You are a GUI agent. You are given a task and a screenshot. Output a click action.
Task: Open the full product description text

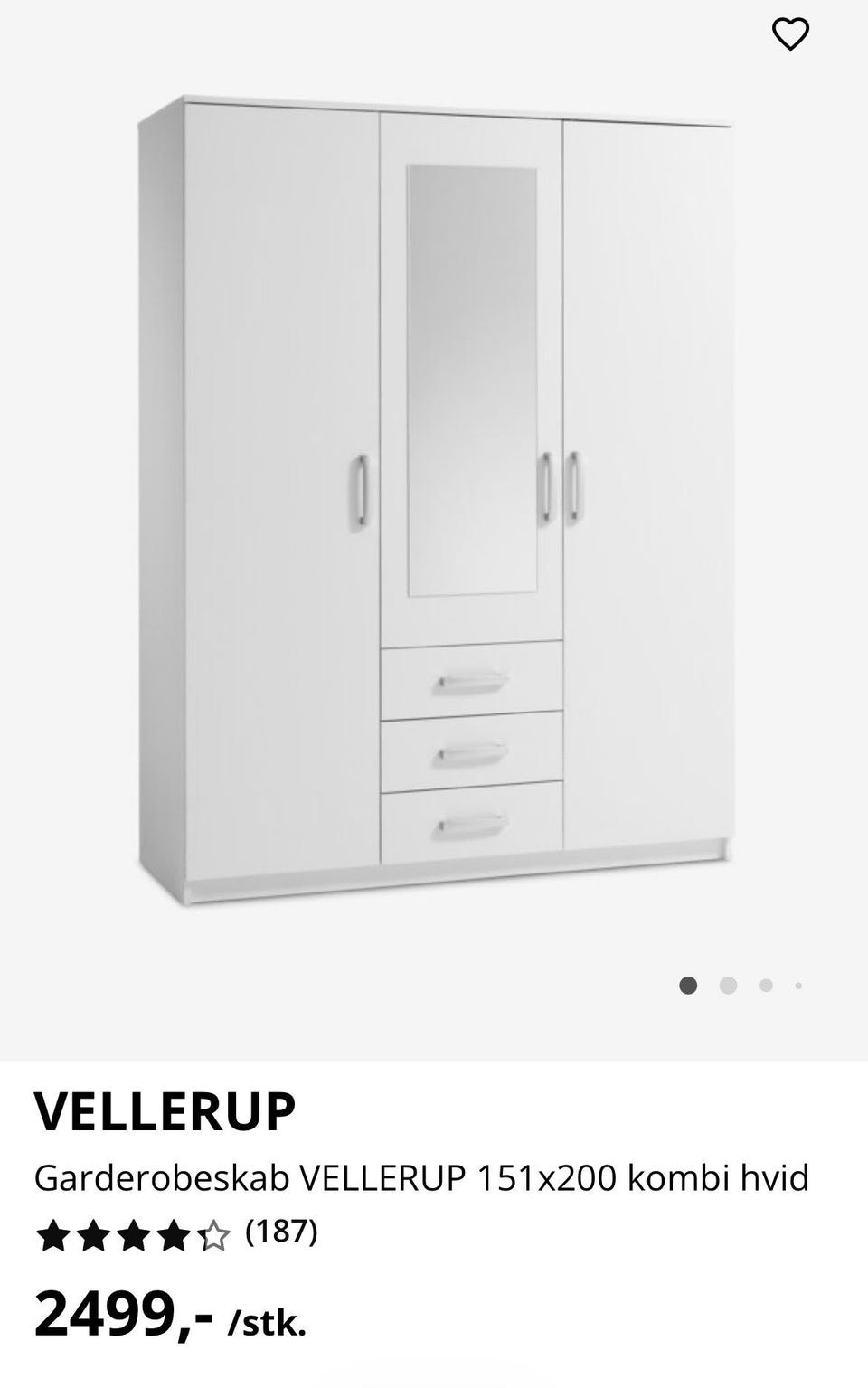tap(420, 1176)
